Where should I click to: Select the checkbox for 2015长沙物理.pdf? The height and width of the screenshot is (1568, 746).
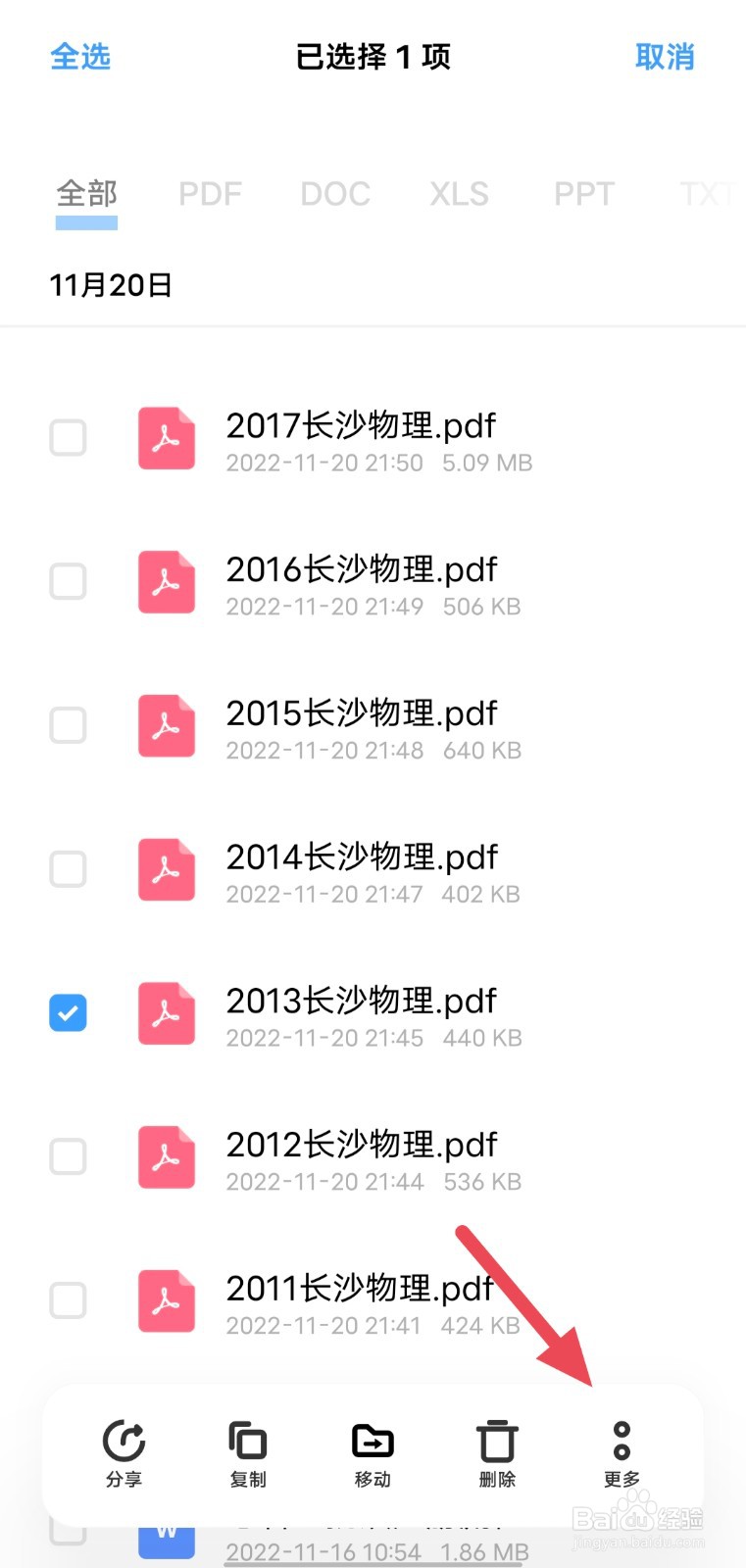[x=68, y=725]
